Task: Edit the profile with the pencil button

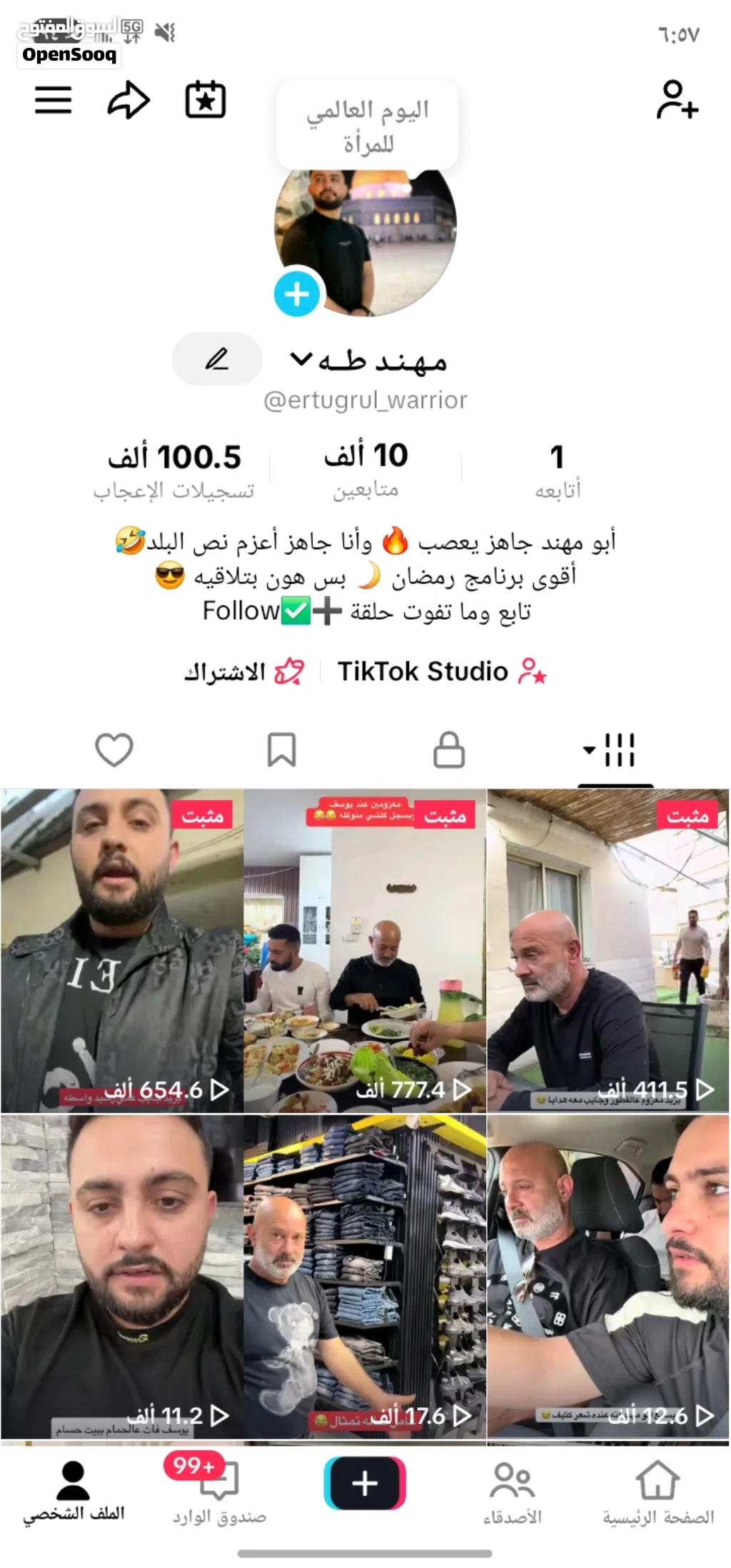Action: (x=217, y=359)
